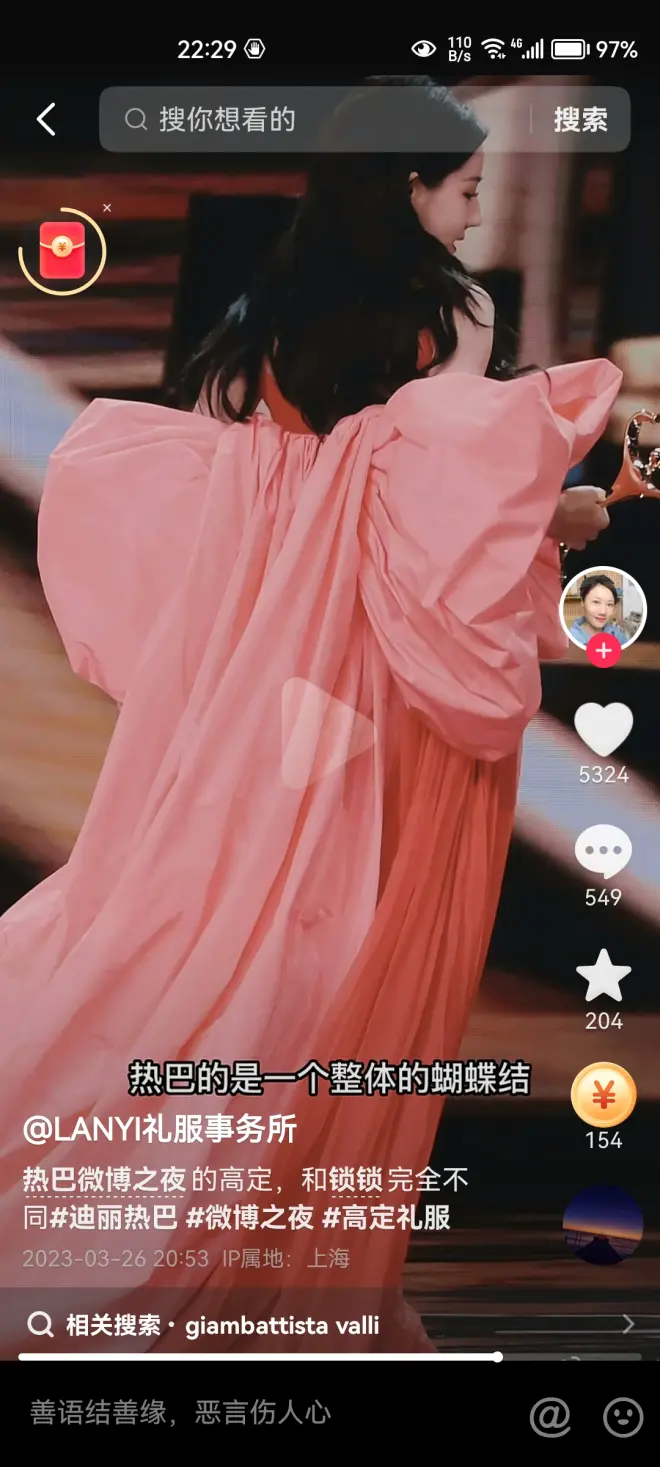Image resolution: width=660 pixels, height=1467 pixels.
Task: Tap the yellow ¥ coin icon
Action: (x=603, y=1096)
